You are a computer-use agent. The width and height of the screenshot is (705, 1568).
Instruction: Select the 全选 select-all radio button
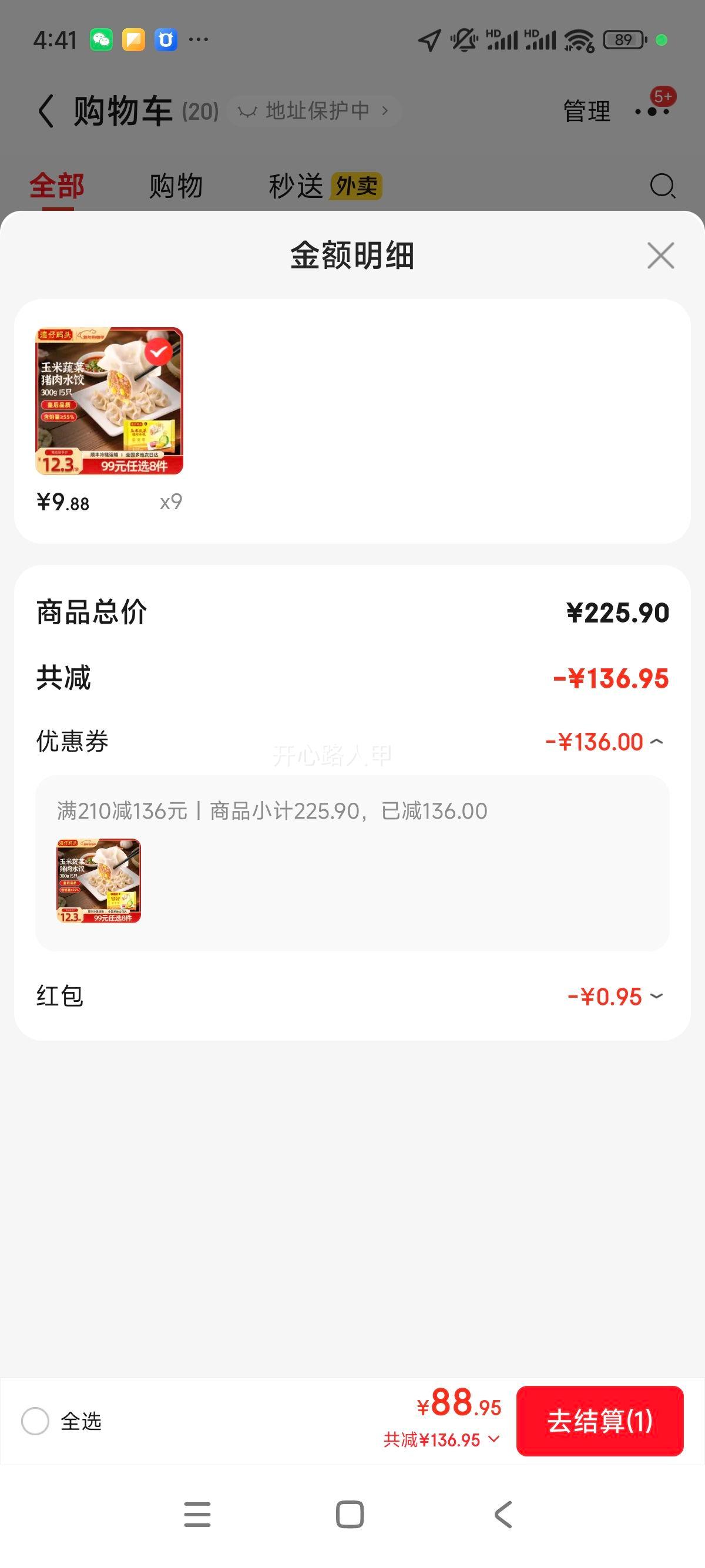[x=36, y=1422]
